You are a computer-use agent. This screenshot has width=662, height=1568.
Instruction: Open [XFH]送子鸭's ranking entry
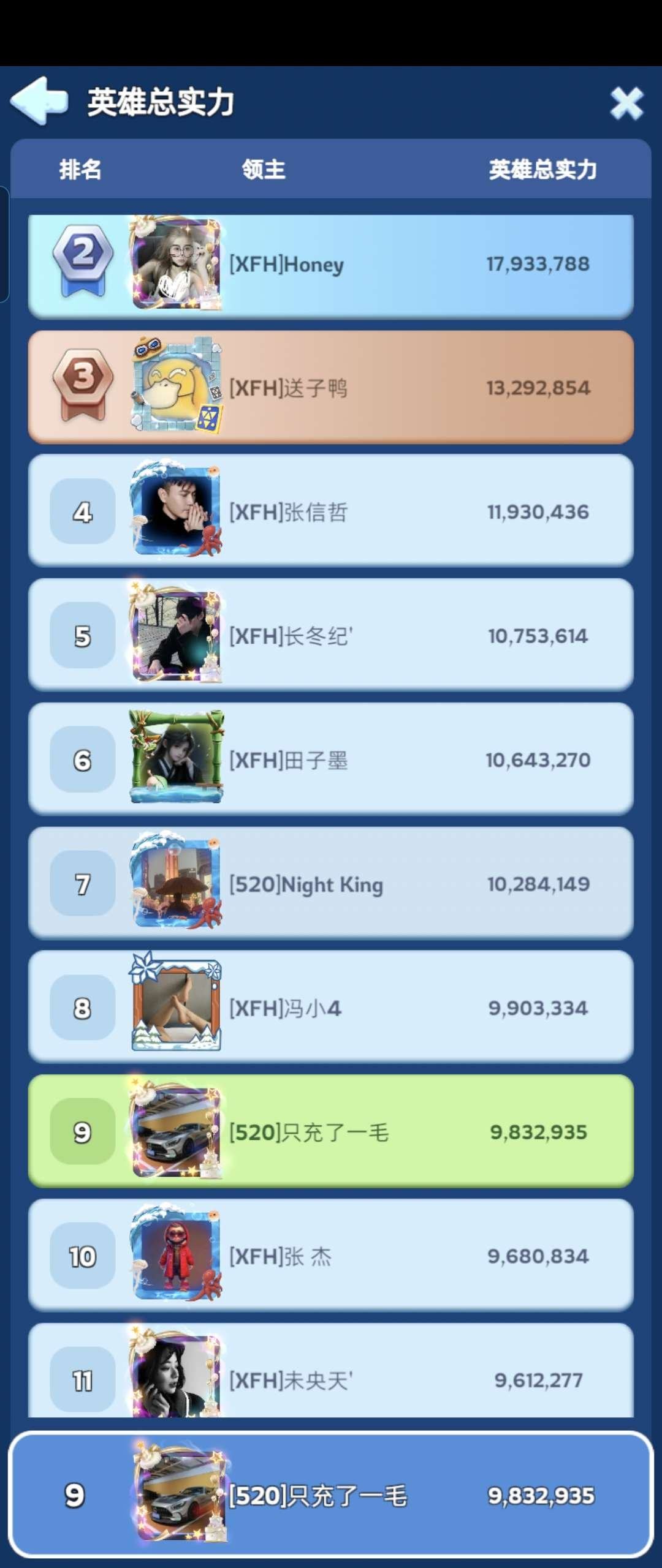pyautogui.click(x=331, y=388)
